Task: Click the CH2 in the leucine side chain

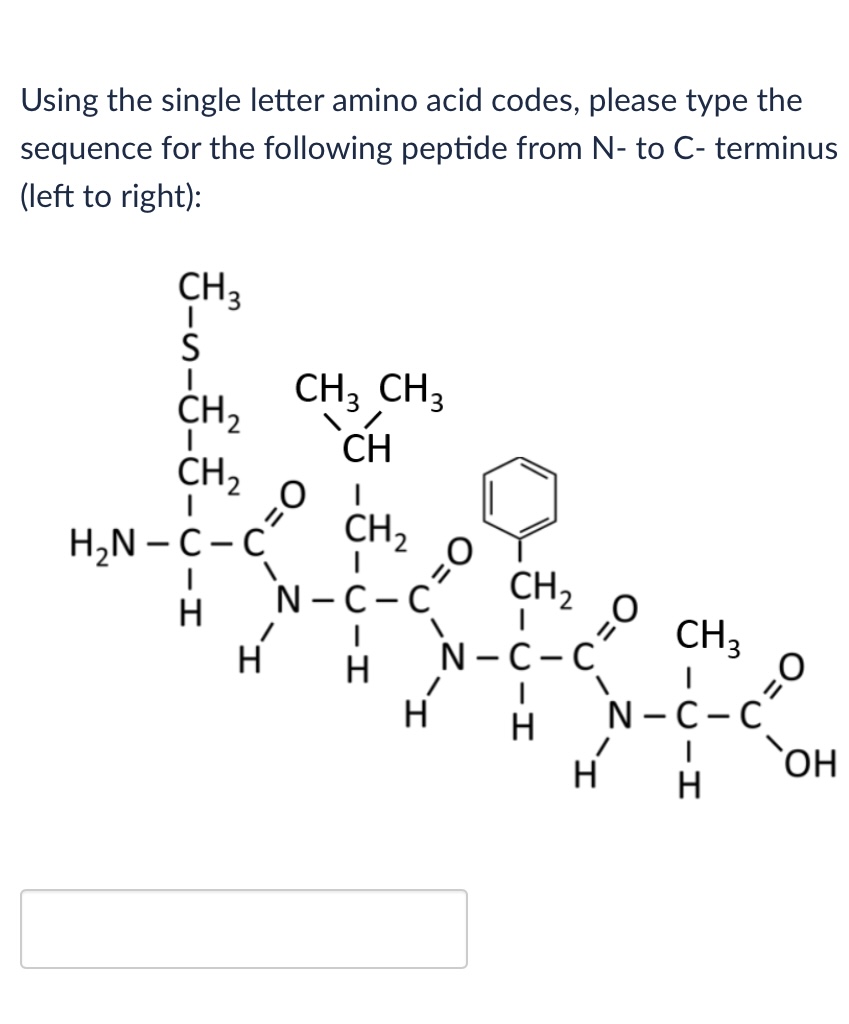Action: [x=368, y=528]
